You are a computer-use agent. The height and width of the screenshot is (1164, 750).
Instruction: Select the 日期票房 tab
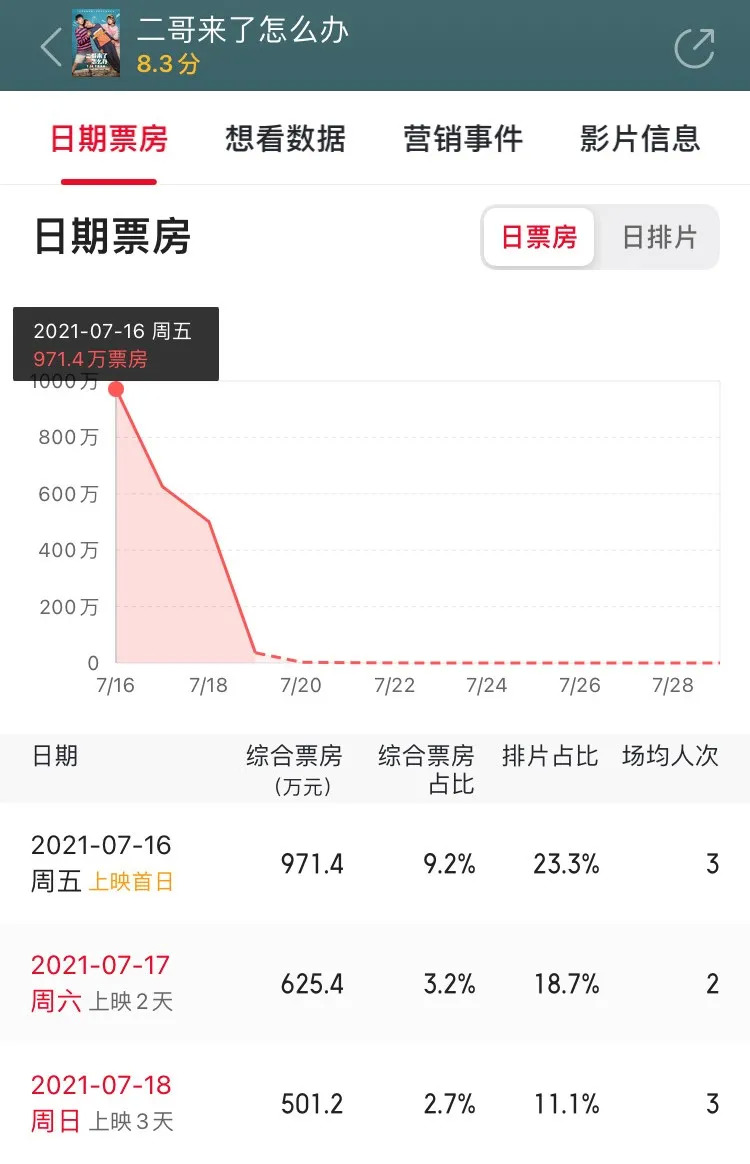pyautogui.click(x=109, y=139)
